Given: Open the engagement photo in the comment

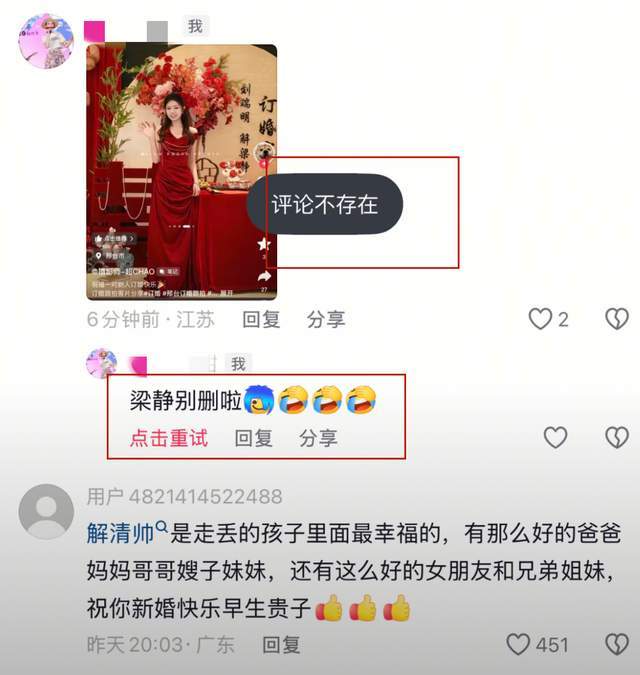Looking at the screenshot, I should (181, 170).
